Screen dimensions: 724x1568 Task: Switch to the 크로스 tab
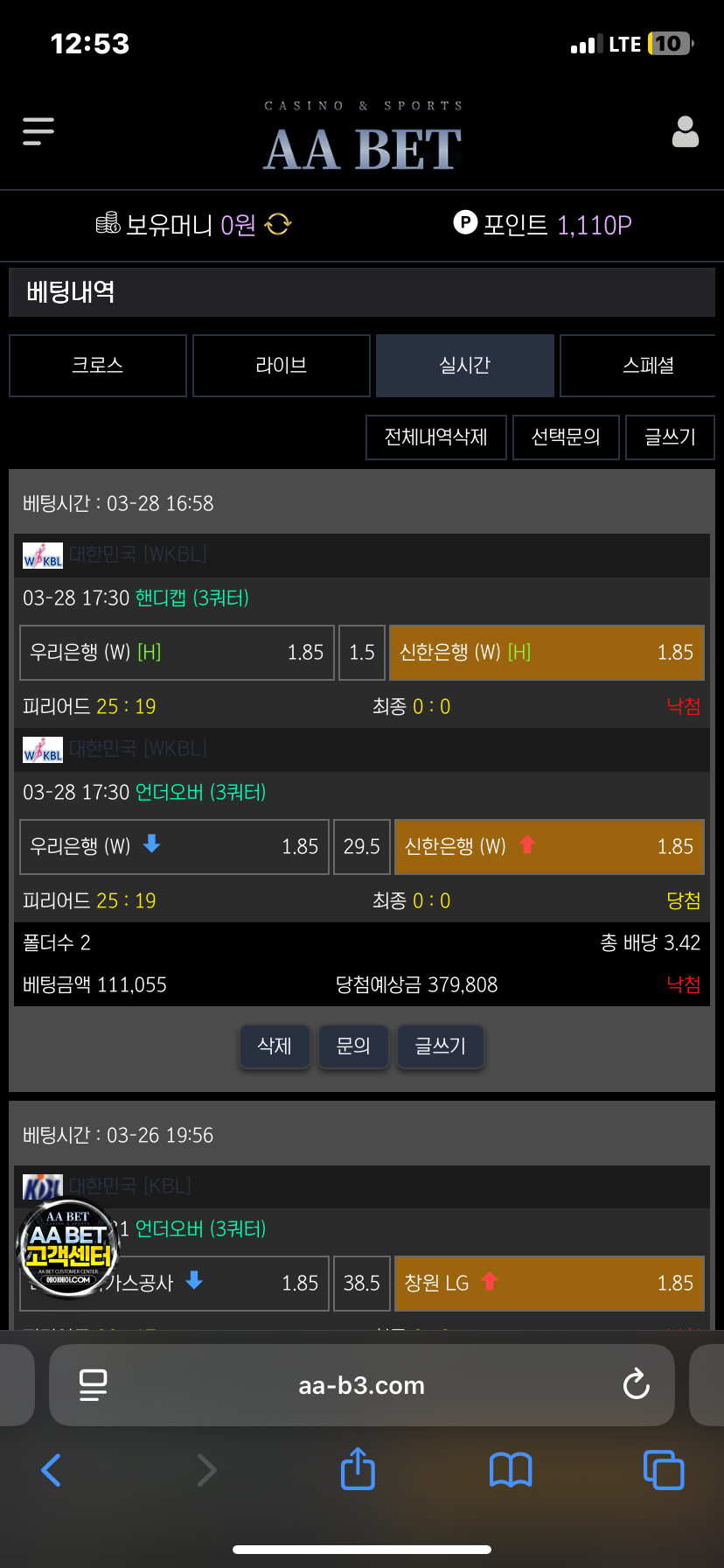pyautogui.click(x=98, y=366)
